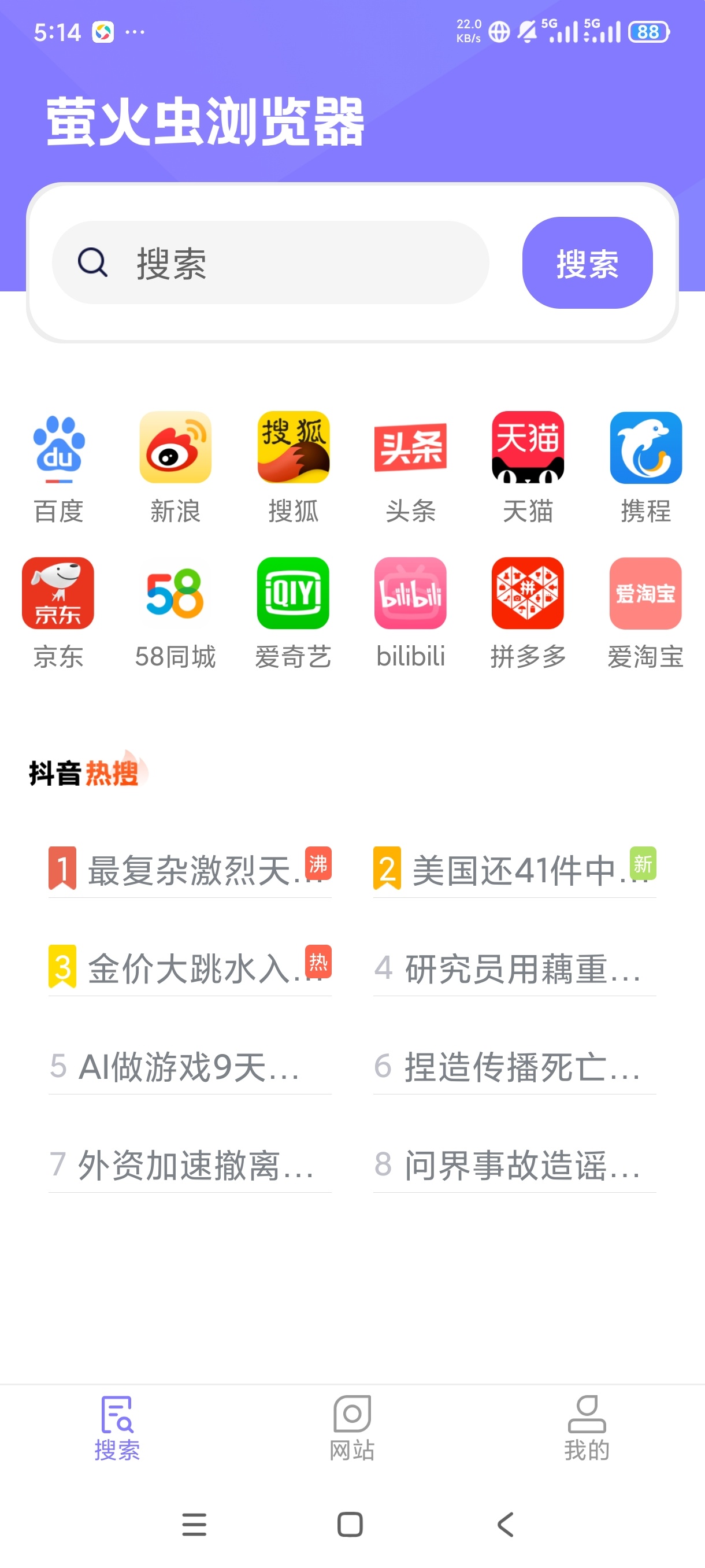The image size is (705, 1568).
Task: Tap the 搜索 input field
Action: pyautogui.click(x=270, y=263)
